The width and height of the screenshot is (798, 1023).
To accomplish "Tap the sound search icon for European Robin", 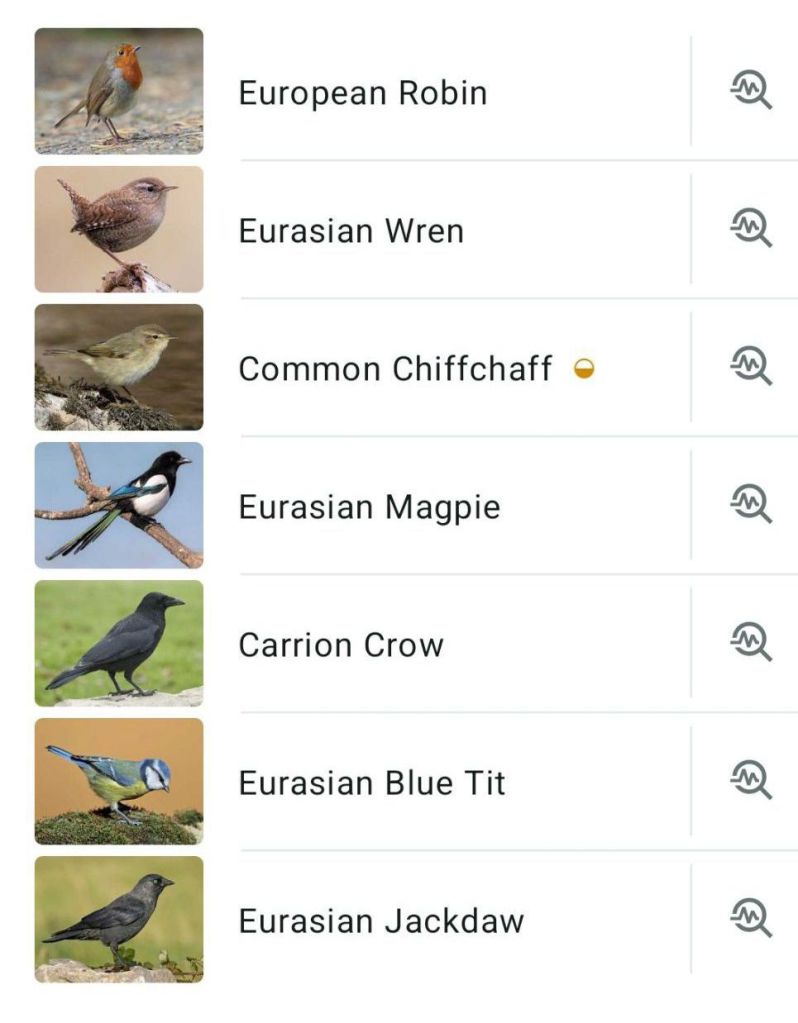I will tap(750, 92).
